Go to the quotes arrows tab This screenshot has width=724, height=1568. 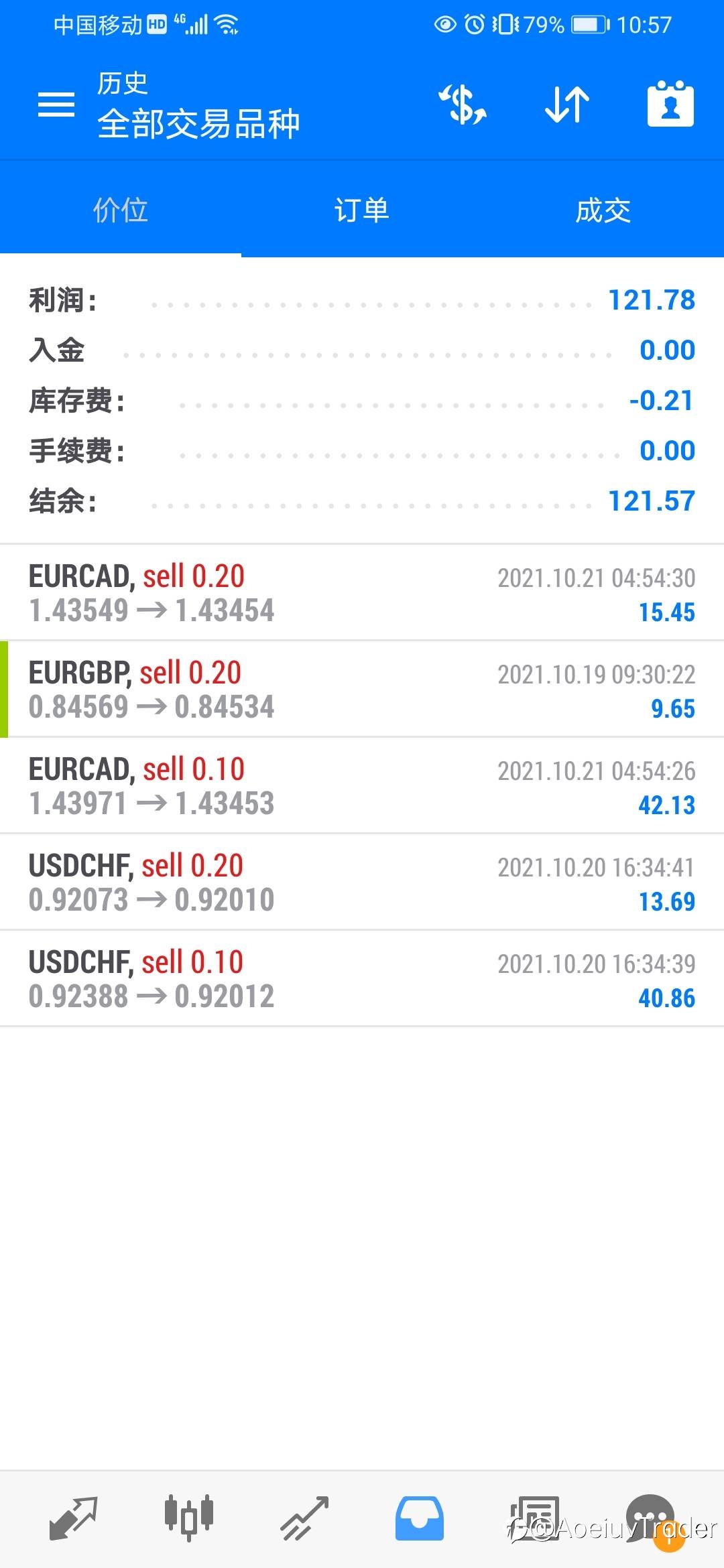point(73,1518)
